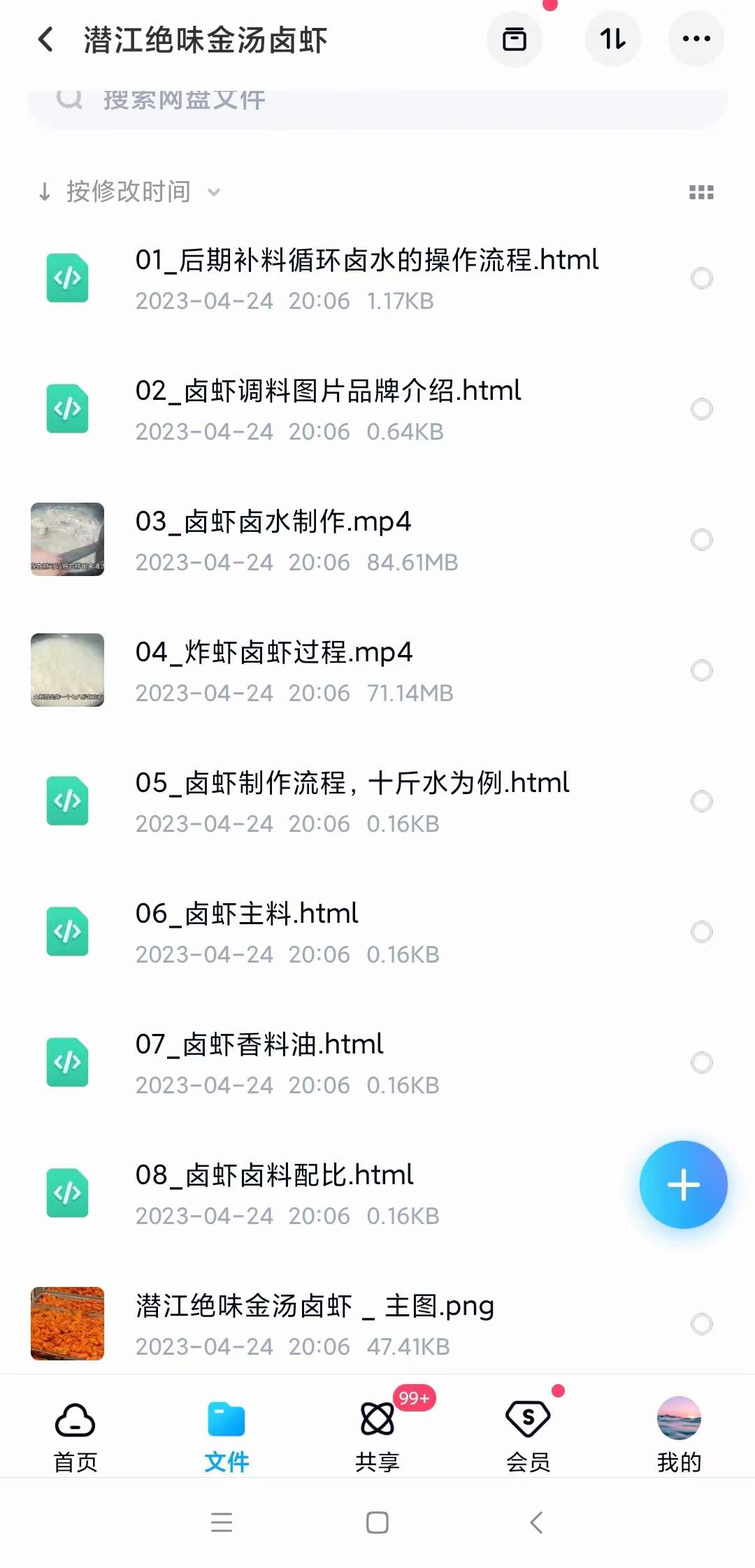Switch to grid view layout icon

click(700, 192)
